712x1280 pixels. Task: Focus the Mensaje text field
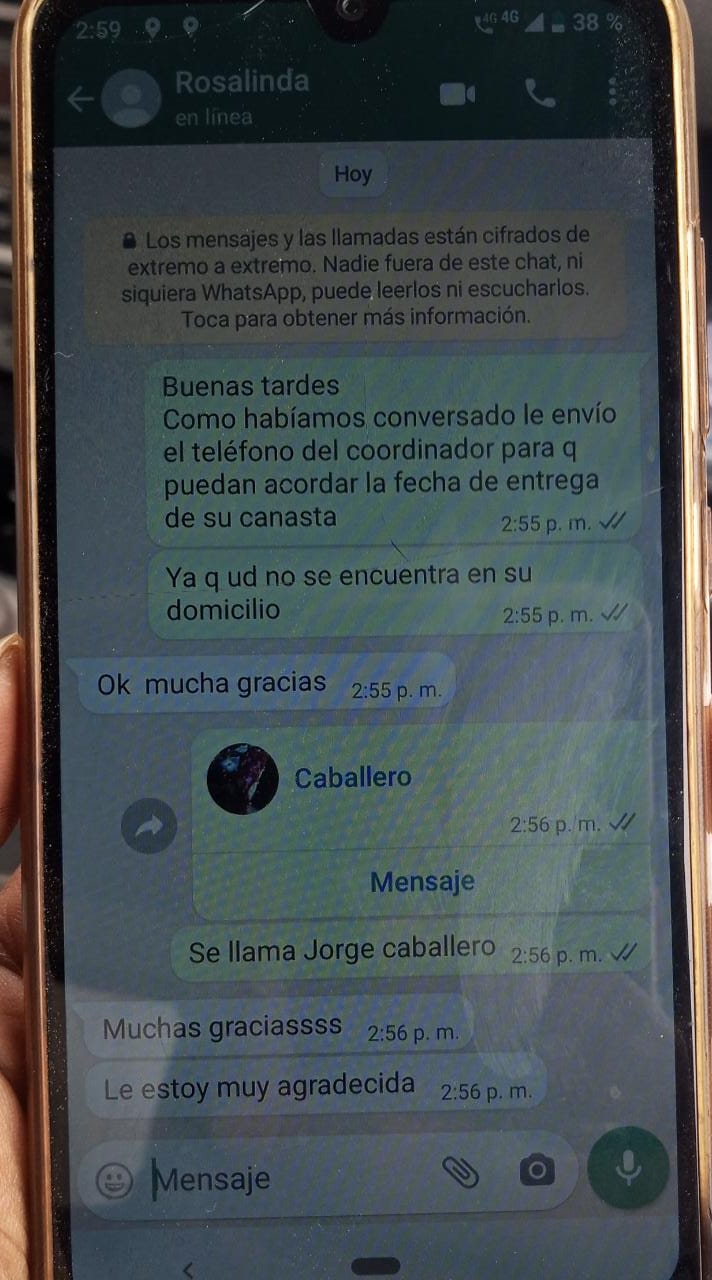(x=290, y=1178)
